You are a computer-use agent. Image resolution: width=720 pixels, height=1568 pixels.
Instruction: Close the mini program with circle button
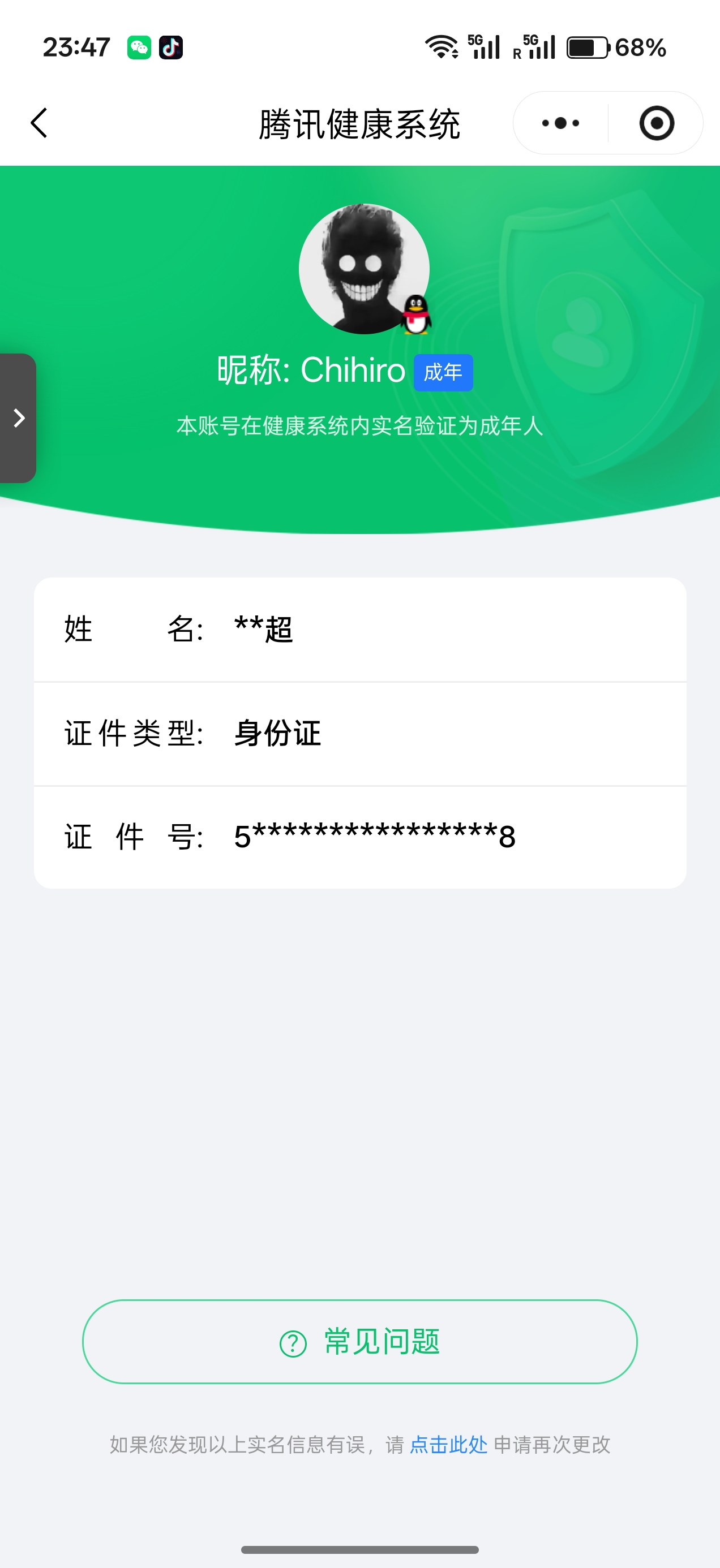(657, 123)
